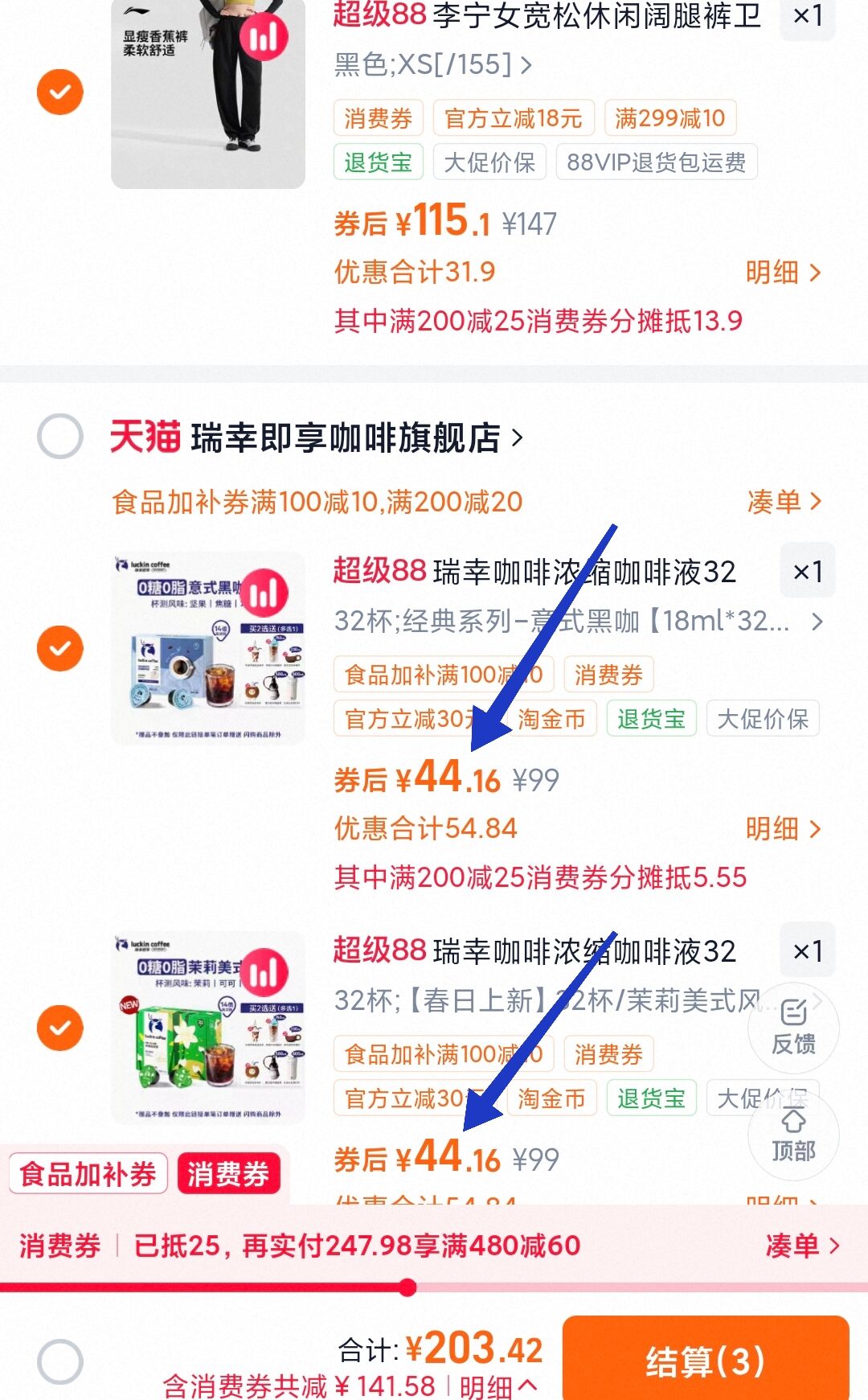Tap the 反馈 feedback button
This screenshot has width=868, height=1400.
pos(793,1027)
